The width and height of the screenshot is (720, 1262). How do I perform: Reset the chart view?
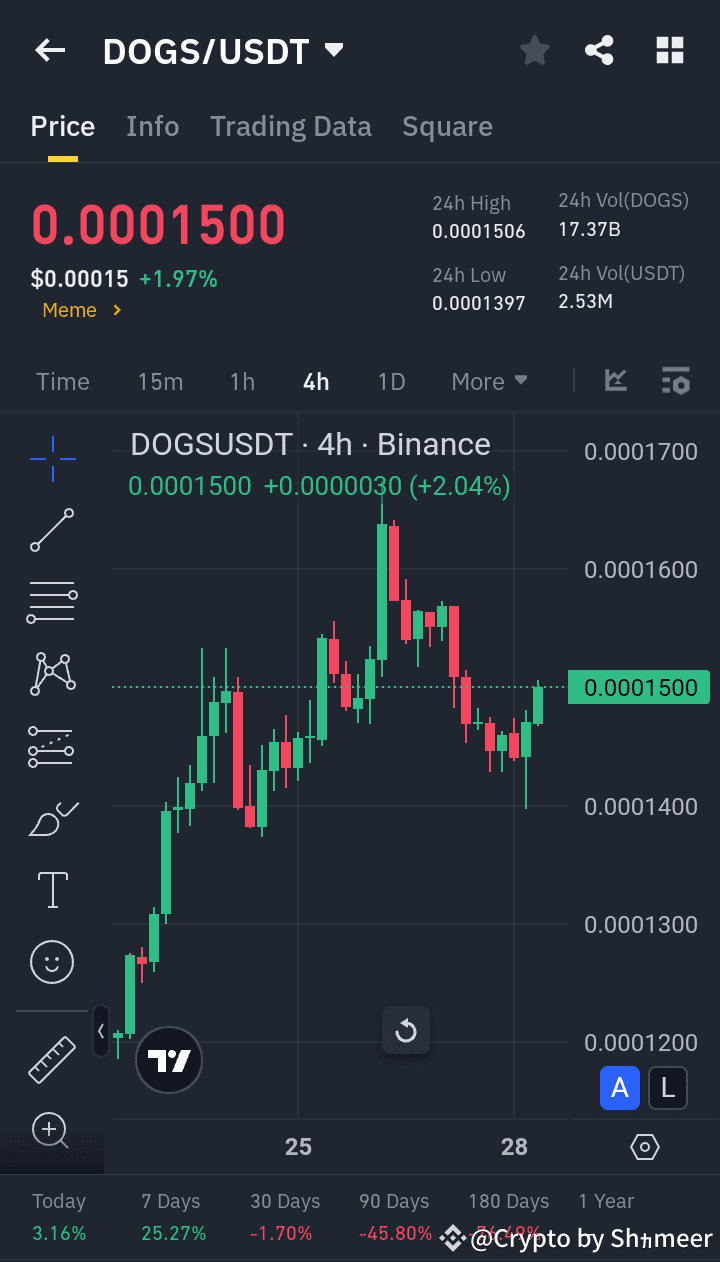[406, 1030]
